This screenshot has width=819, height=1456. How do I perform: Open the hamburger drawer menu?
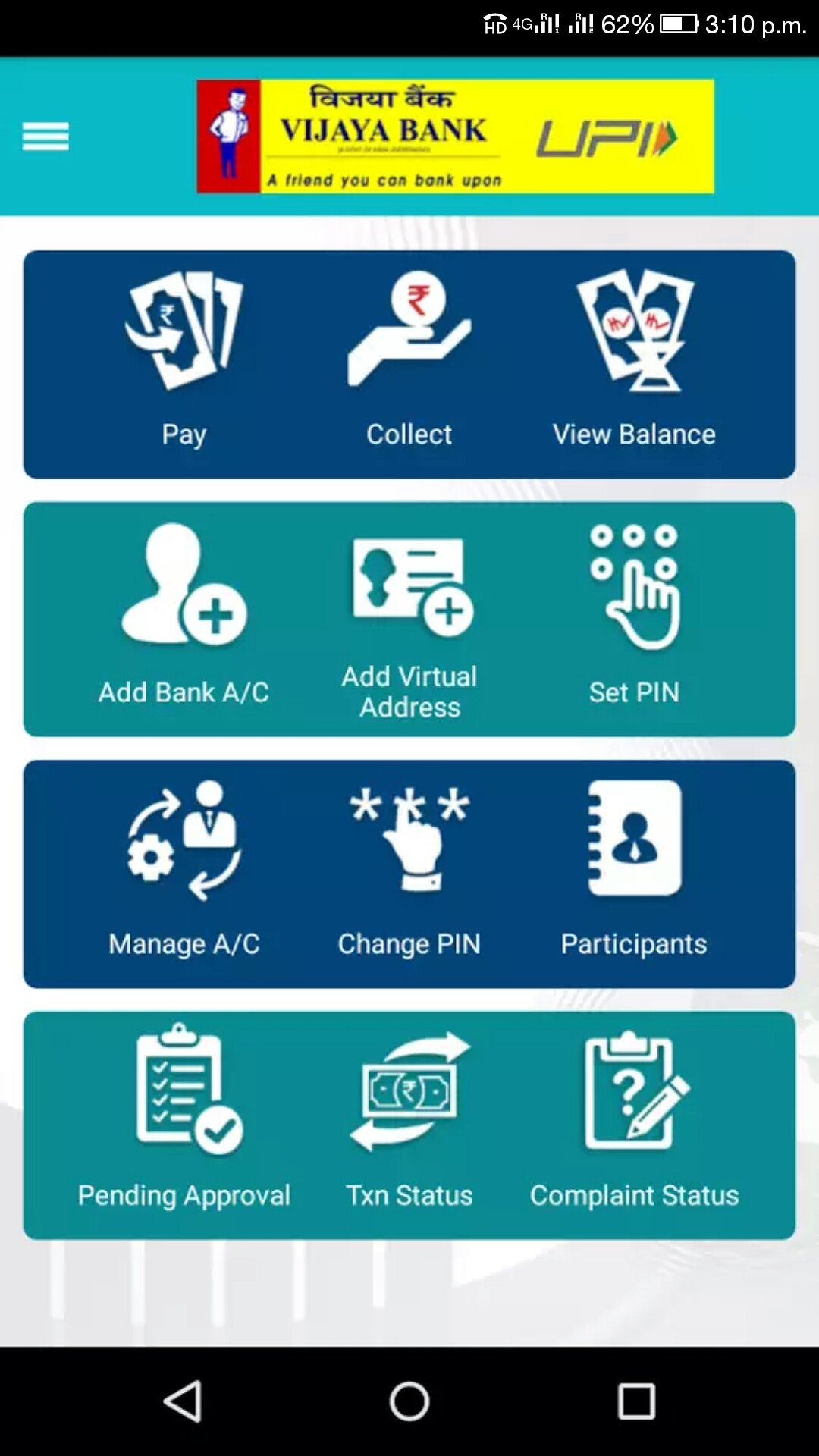[x=45, y=136]
